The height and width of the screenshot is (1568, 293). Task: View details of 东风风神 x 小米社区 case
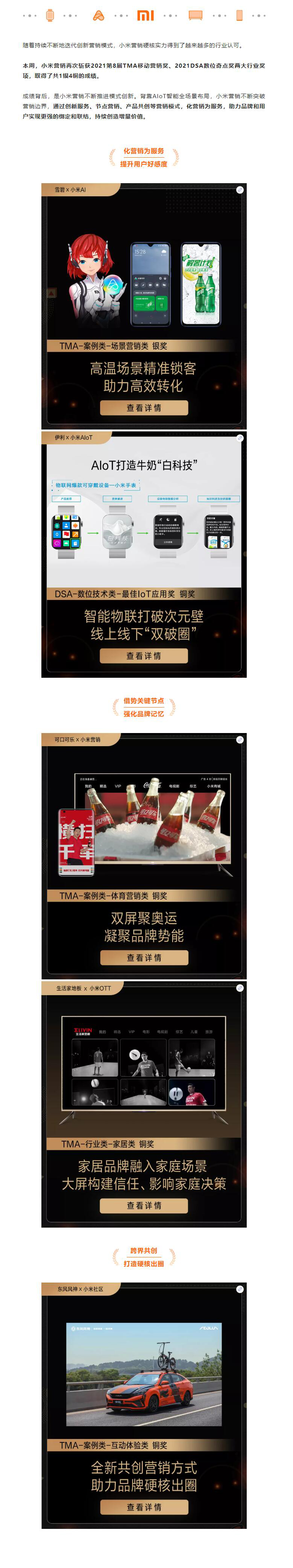point(144,1507)
